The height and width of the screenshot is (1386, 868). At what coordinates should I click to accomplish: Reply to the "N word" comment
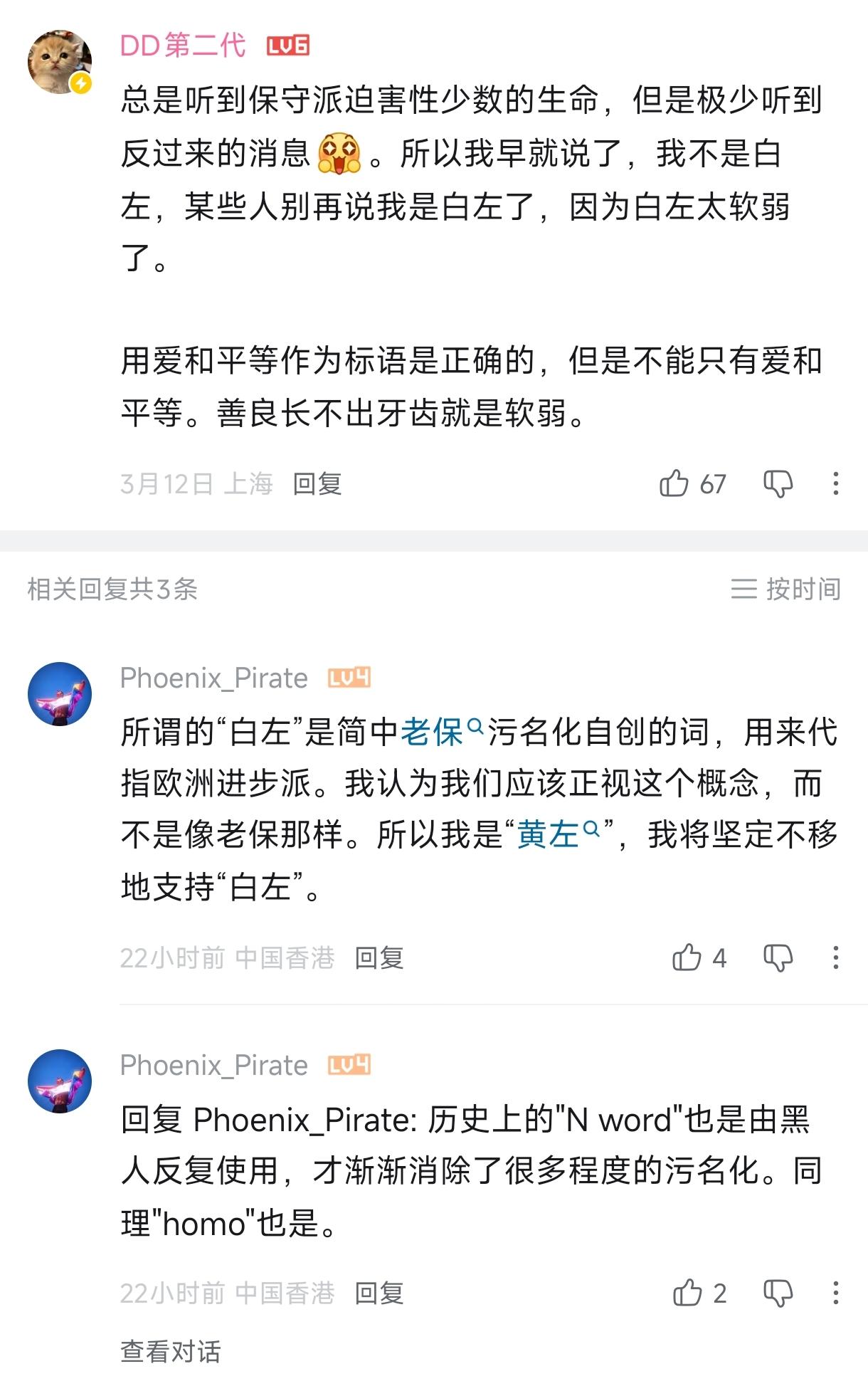(x=379, y=1293)
